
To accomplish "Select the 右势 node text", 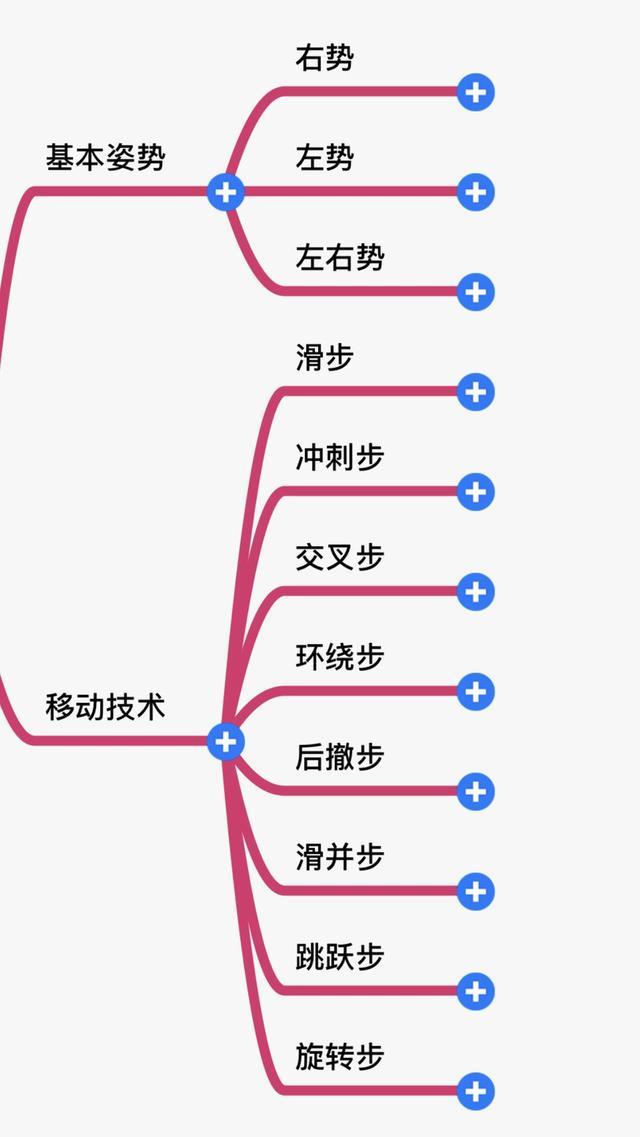I will 325,58.
